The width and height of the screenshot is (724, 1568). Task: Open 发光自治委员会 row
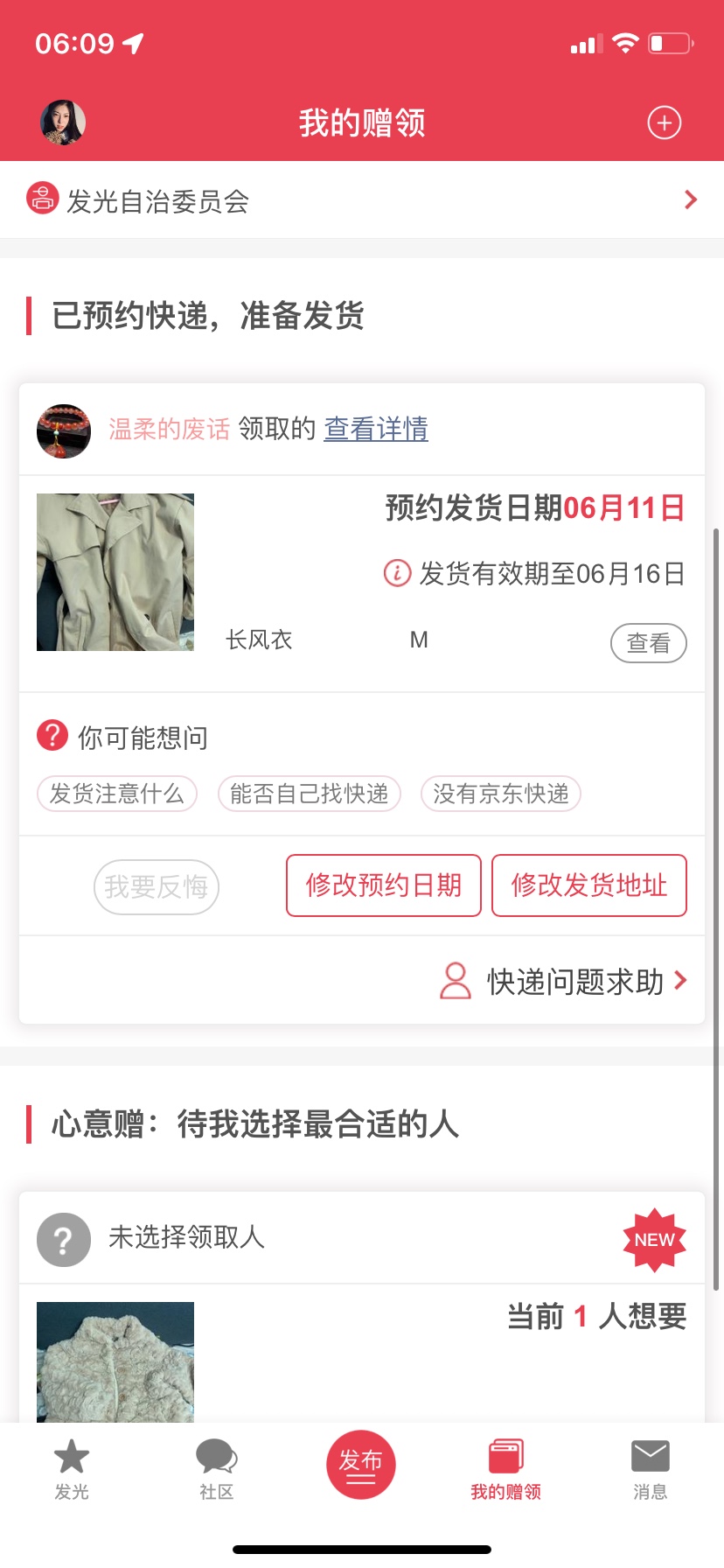[361, 200]
